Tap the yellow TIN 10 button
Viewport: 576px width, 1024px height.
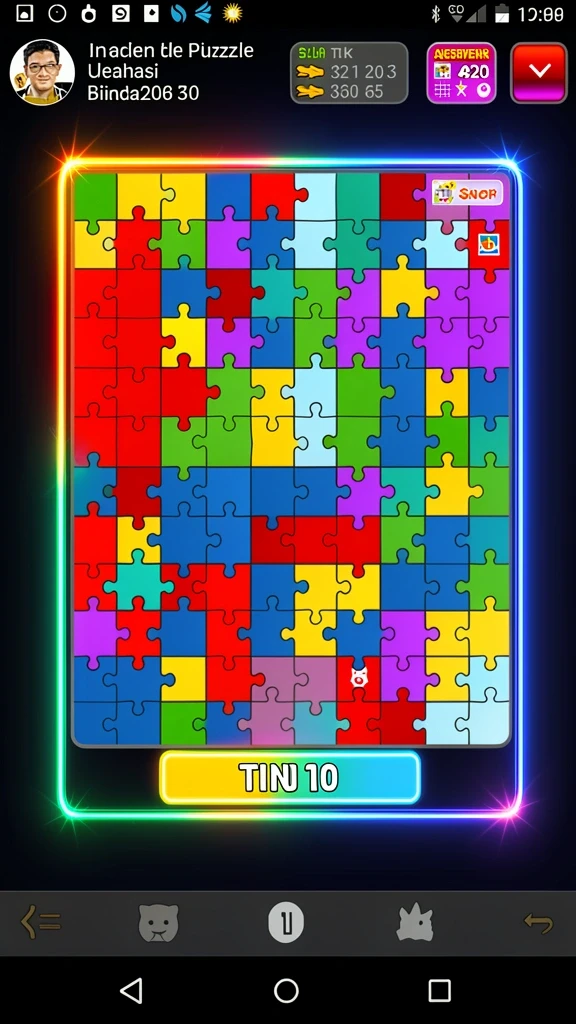(290, 777)
